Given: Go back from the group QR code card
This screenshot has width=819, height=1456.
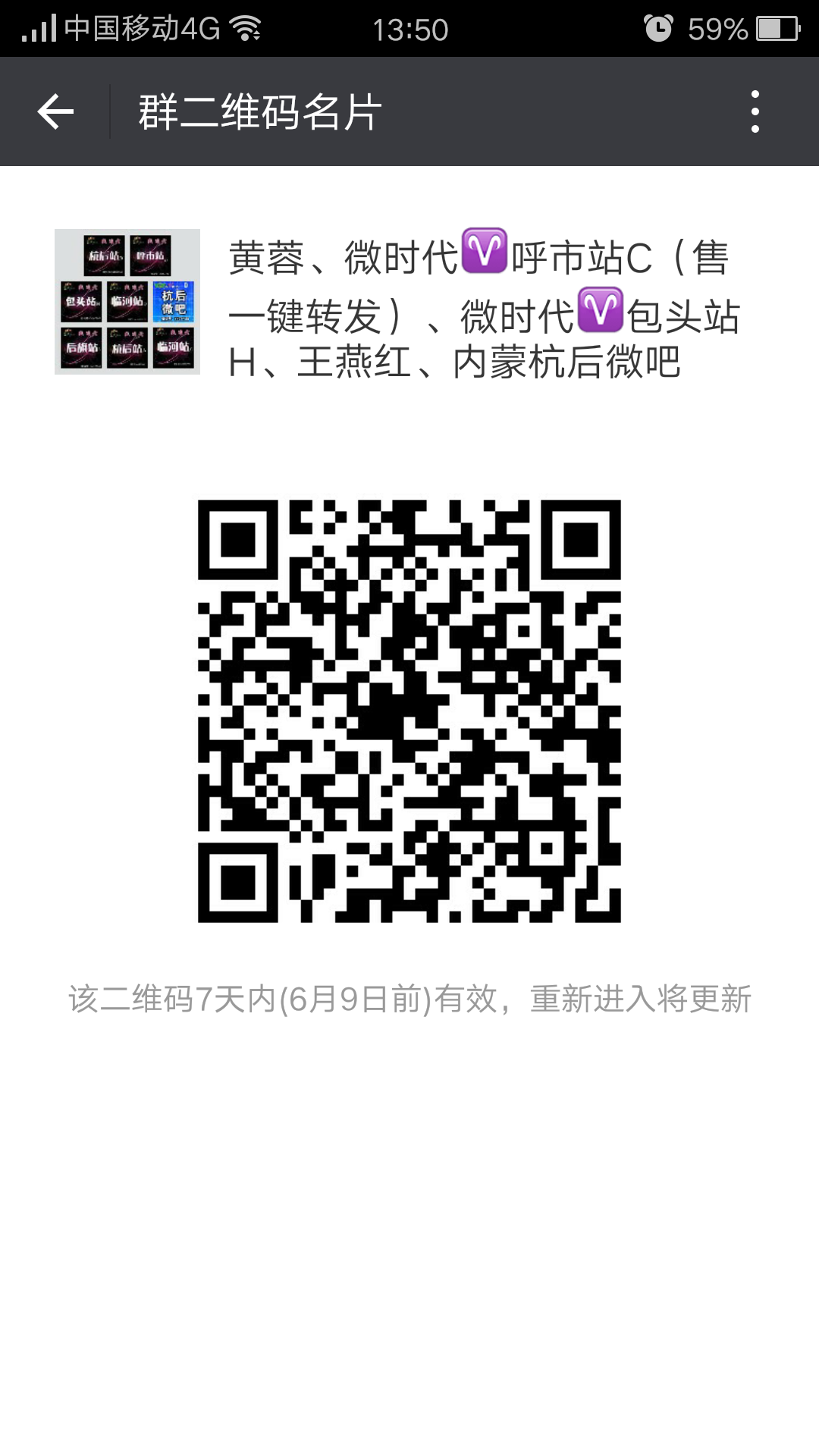Looking at the screenshot, I should 55,112.
